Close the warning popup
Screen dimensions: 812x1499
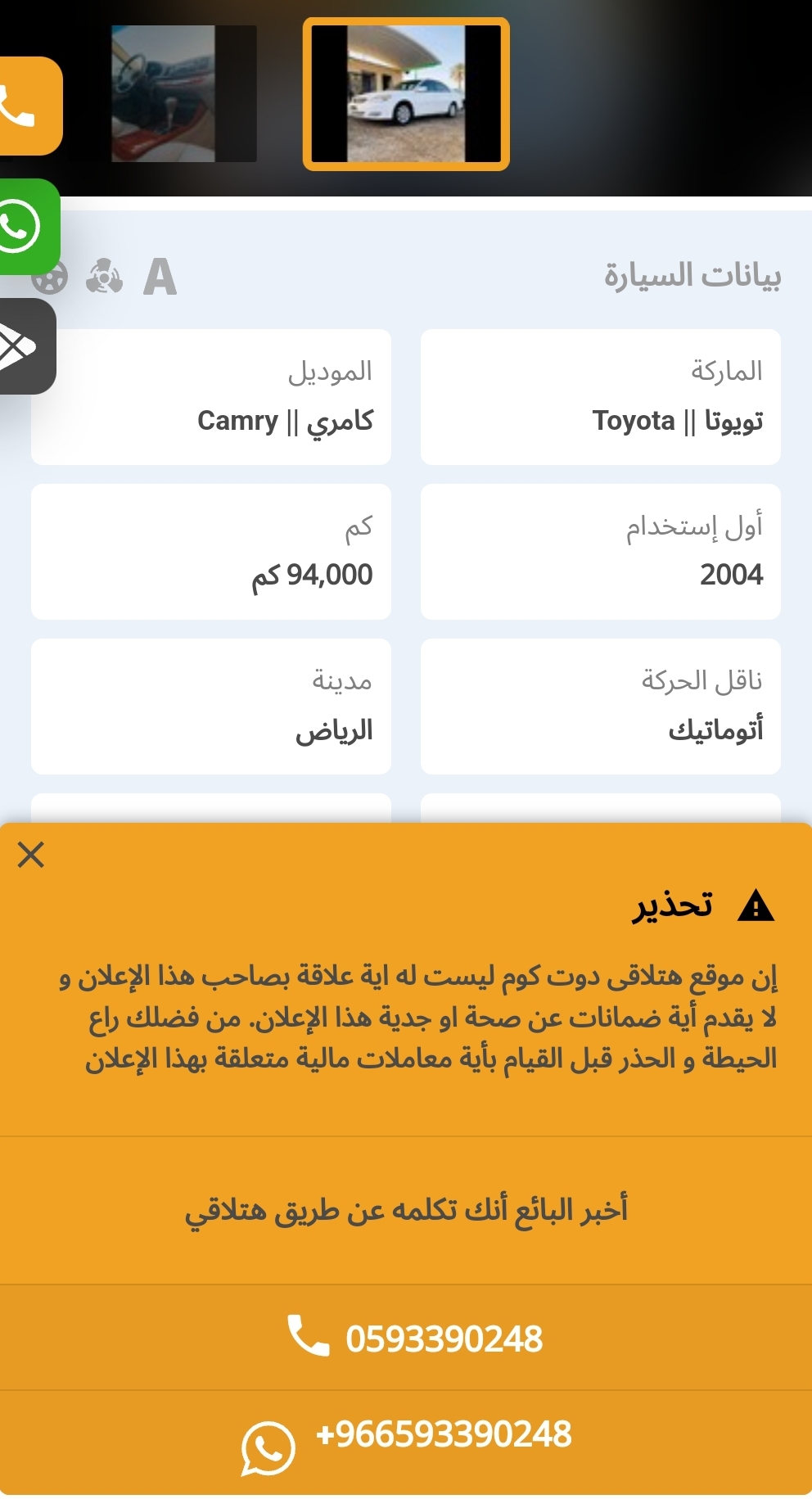tap(31, 855)
